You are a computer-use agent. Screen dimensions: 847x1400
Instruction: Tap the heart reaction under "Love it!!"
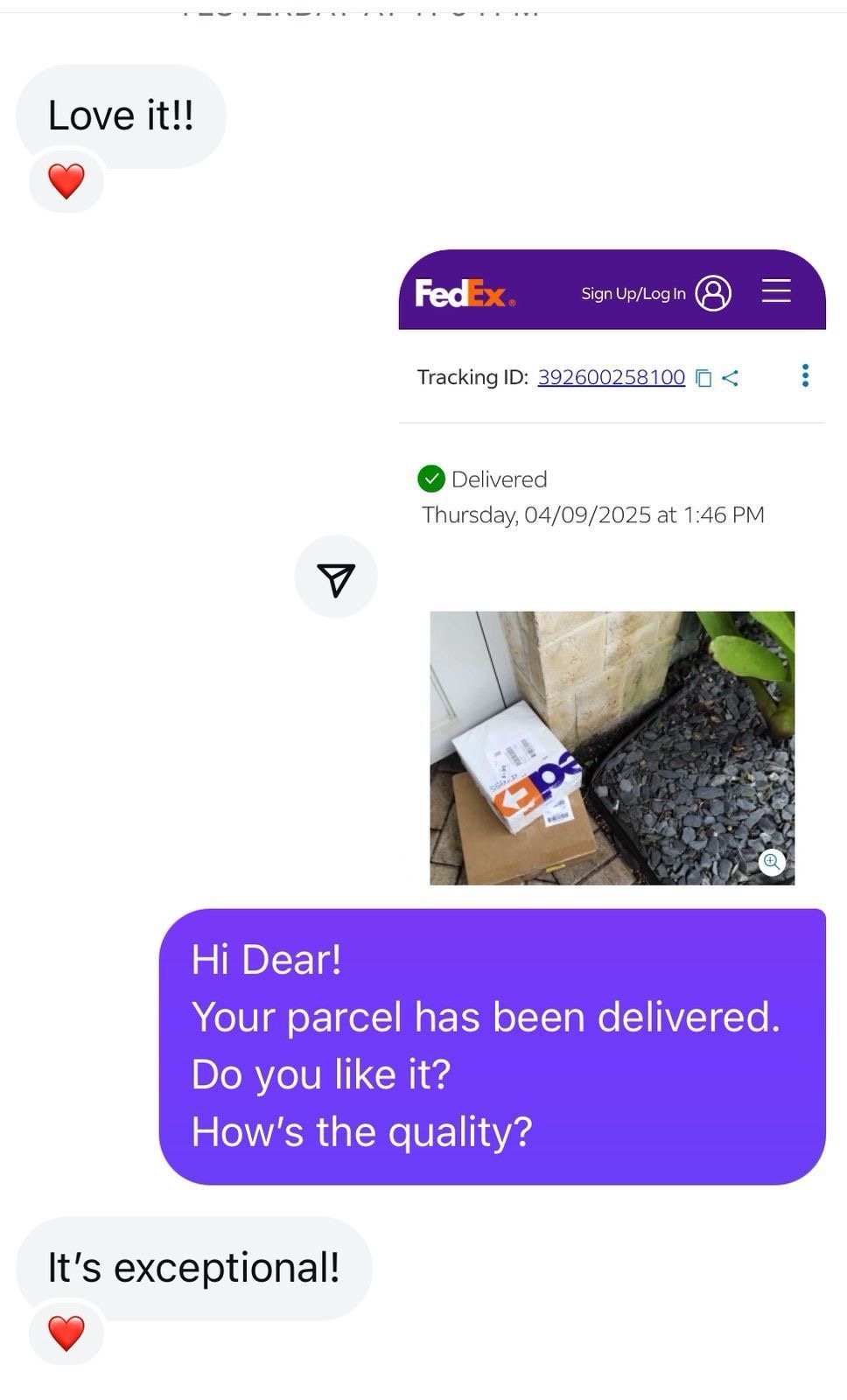[x=66, y=182]
